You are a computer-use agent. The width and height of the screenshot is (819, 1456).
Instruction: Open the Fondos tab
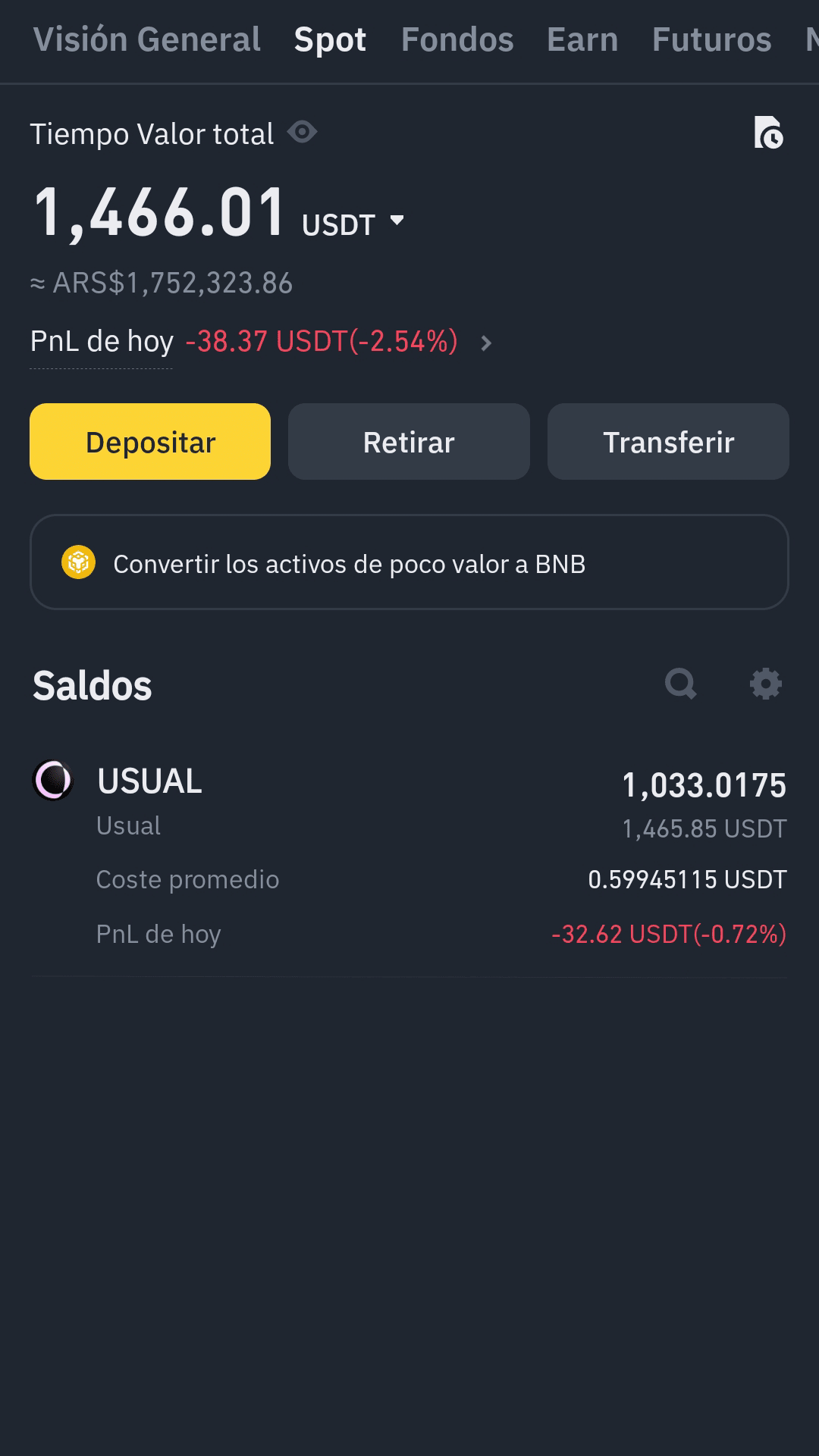[457, 39]
